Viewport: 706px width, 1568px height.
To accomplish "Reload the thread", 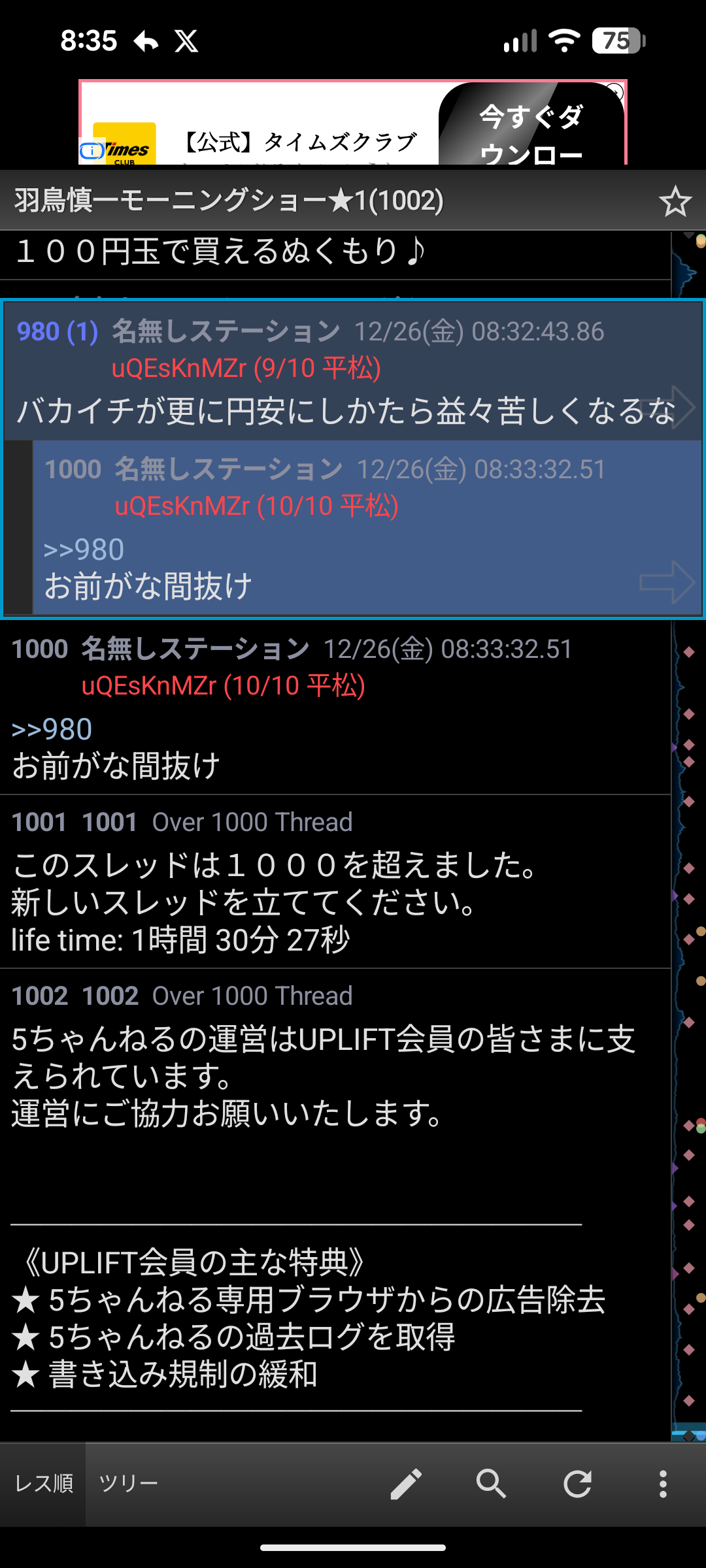I will click(577, 1484).
